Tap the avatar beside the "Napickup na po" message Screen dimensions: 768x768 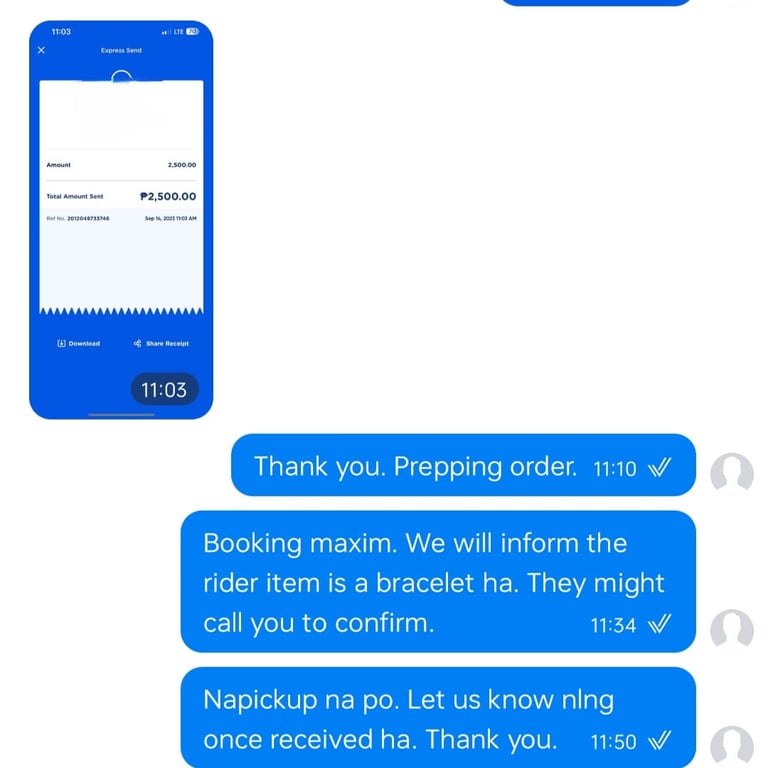coord(731,746)
